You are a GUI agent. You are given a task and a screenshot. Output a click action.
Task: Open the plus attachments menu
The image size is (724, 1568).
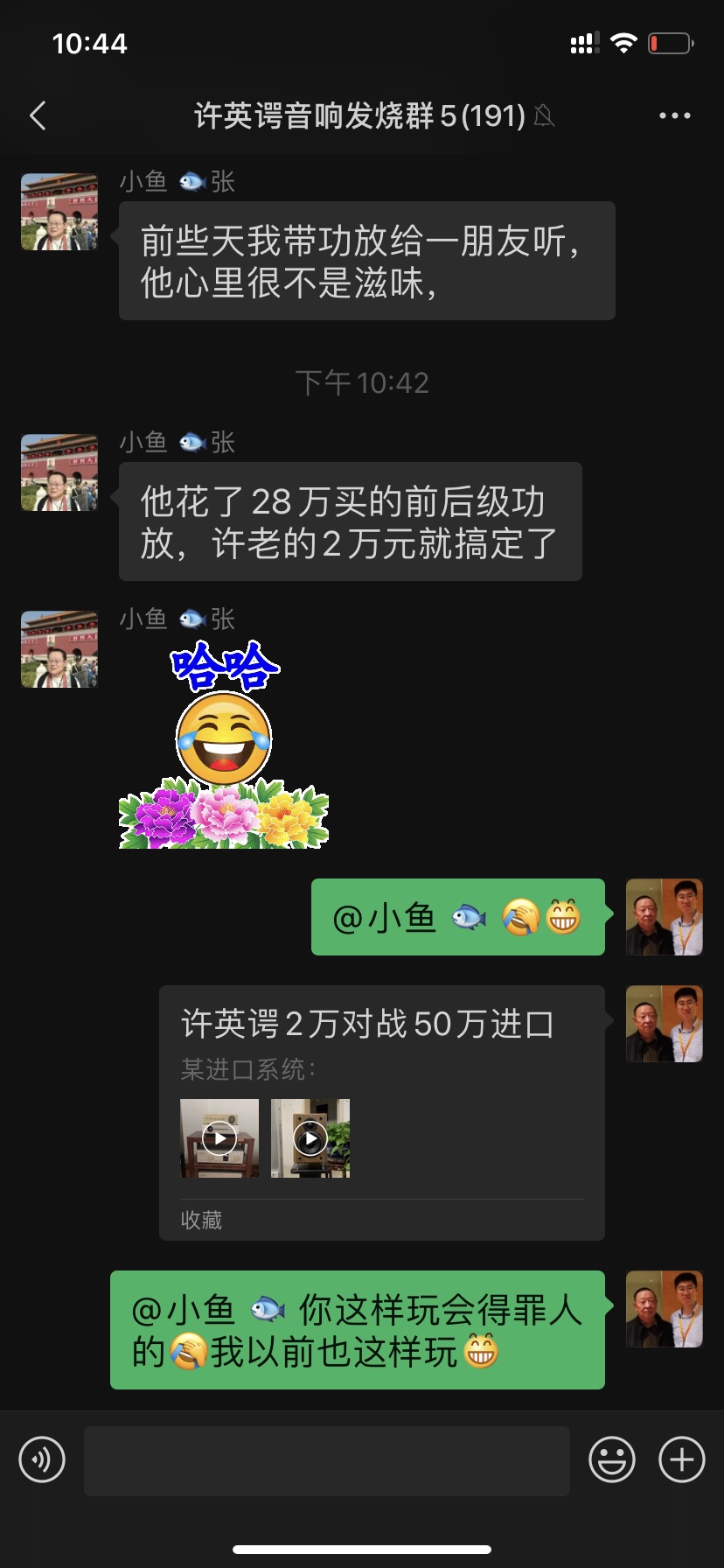[681, 1460]
